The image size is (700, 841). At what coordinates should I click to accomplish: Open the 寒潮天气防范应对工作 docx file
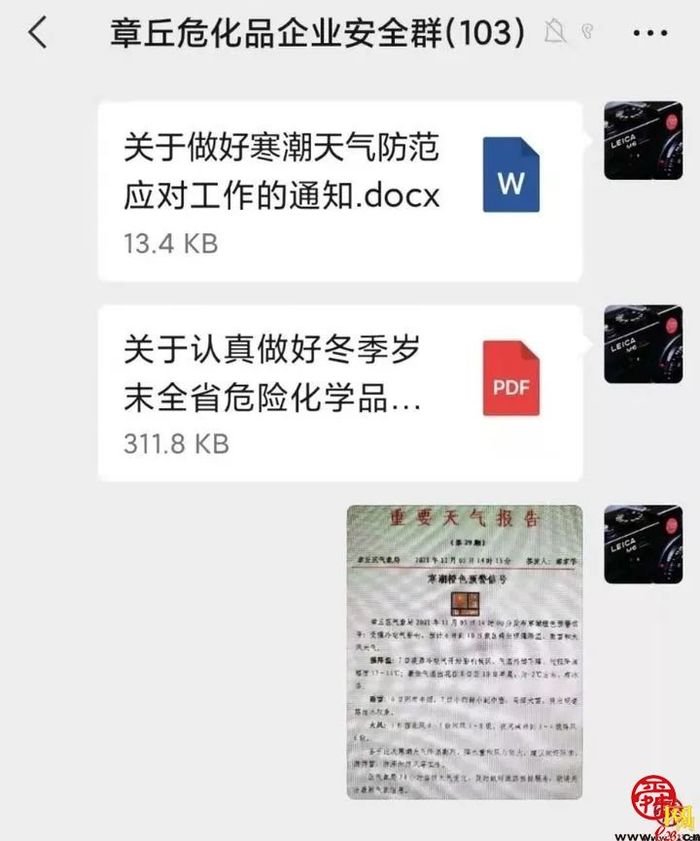340,189
